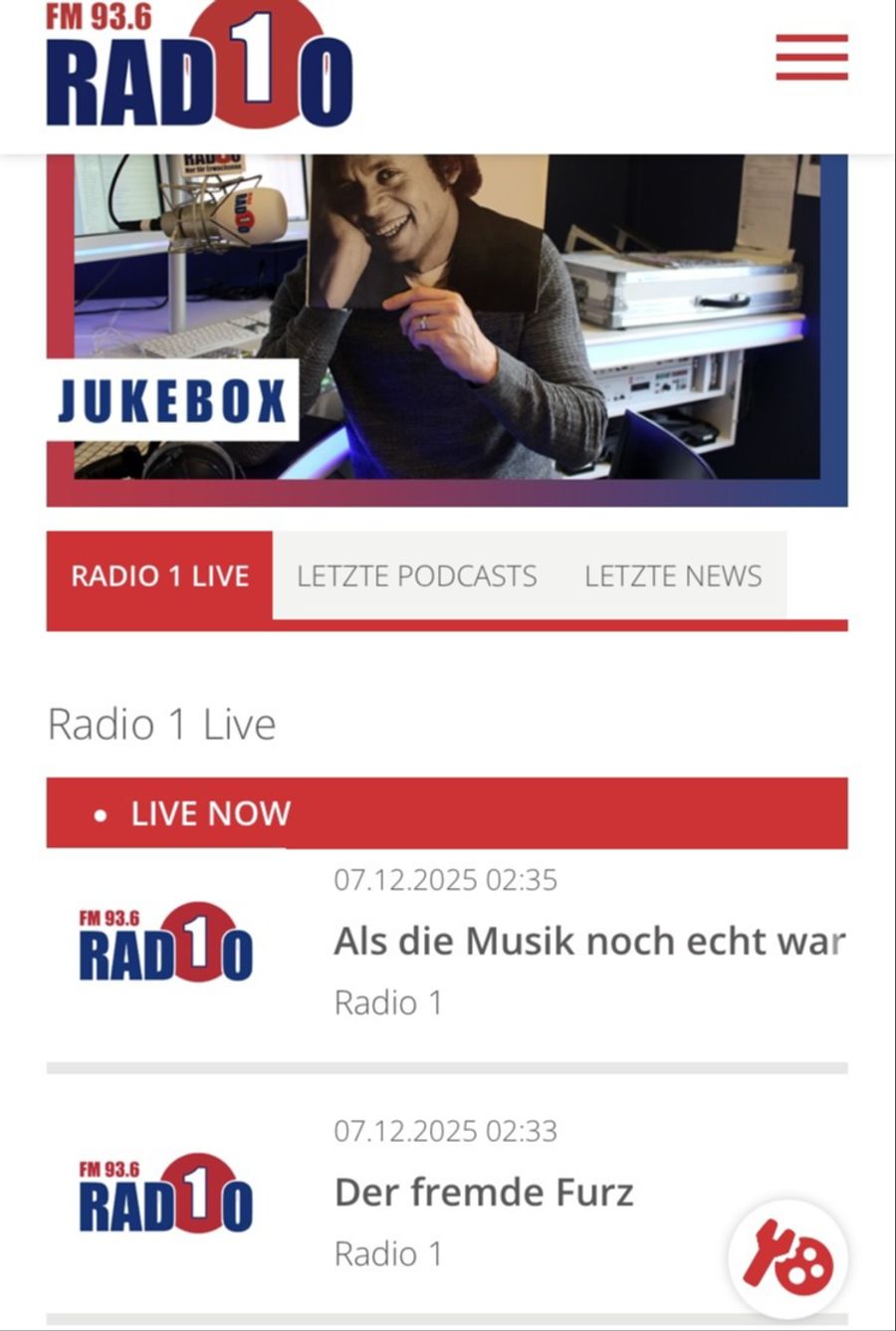Image resolution: width=896 pixels, height=1331 pixels.
Task: Click the FM 93.6 Radio 1 header logo
Action: coord(199,65)
